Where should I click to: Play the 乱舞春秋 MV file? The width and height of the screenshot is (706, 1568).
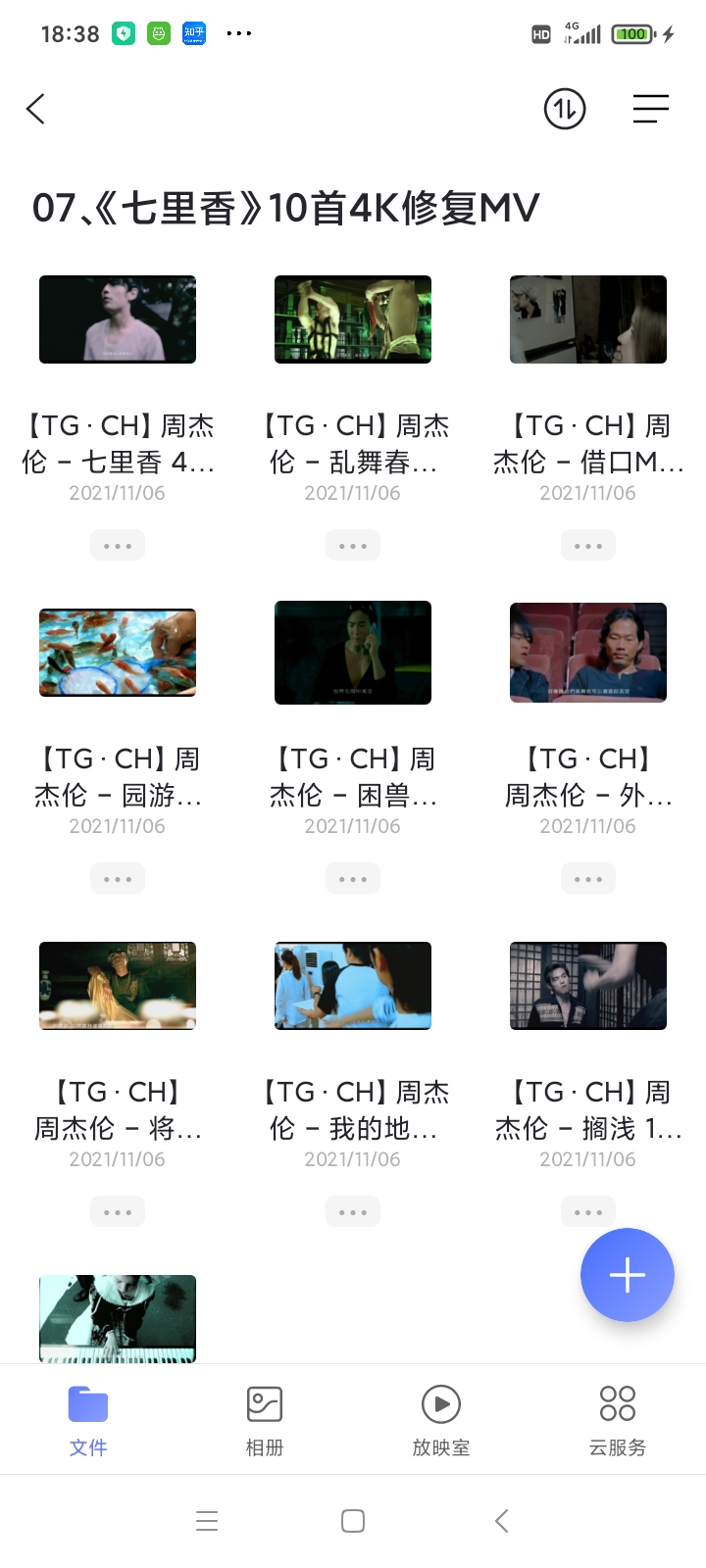tap(353, 319)
